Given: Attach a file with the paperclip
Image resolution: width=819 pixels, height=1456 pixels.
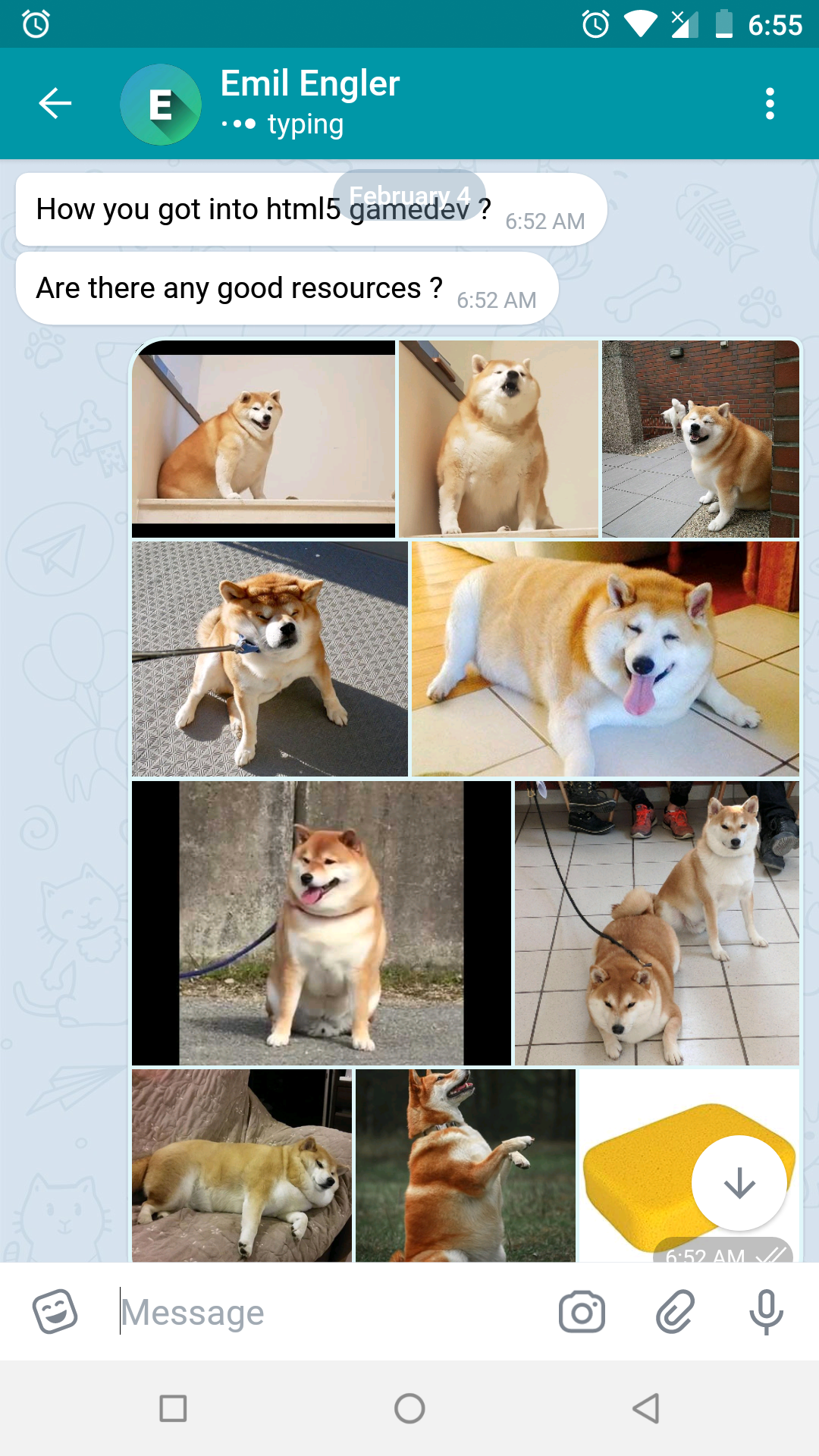Looking at the screenshot, I should pyautogui.click(x=675, y=1312).
